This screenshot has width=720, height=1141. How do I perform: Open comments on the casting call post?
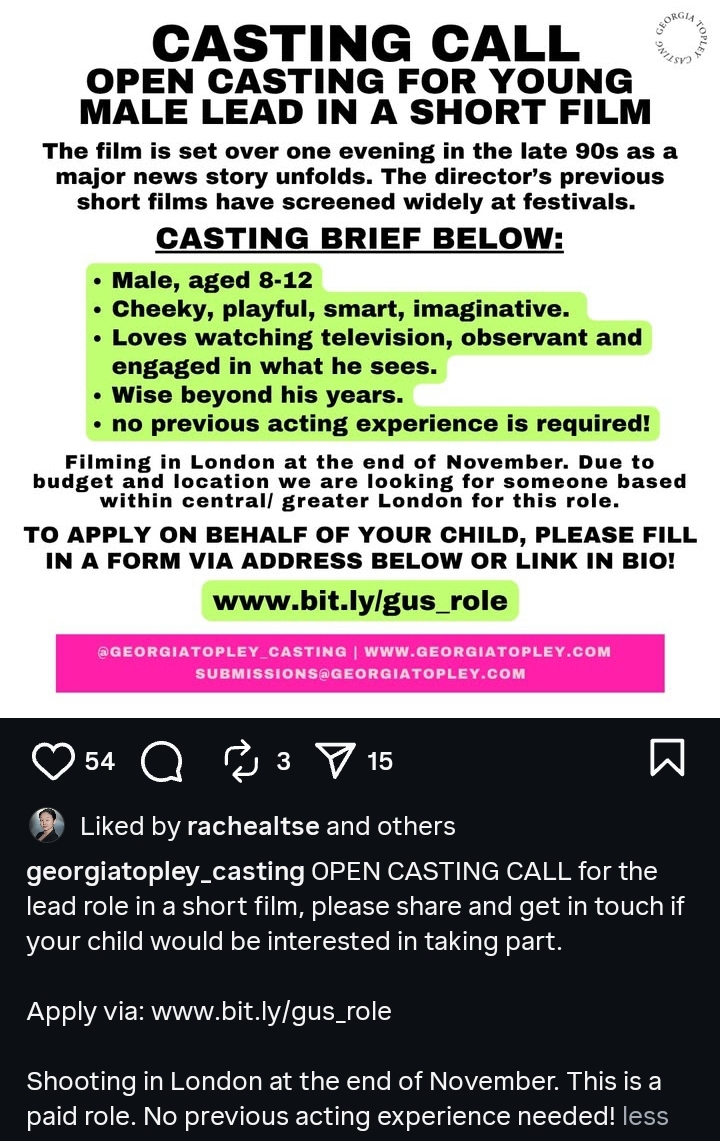(x=162, y=762)
